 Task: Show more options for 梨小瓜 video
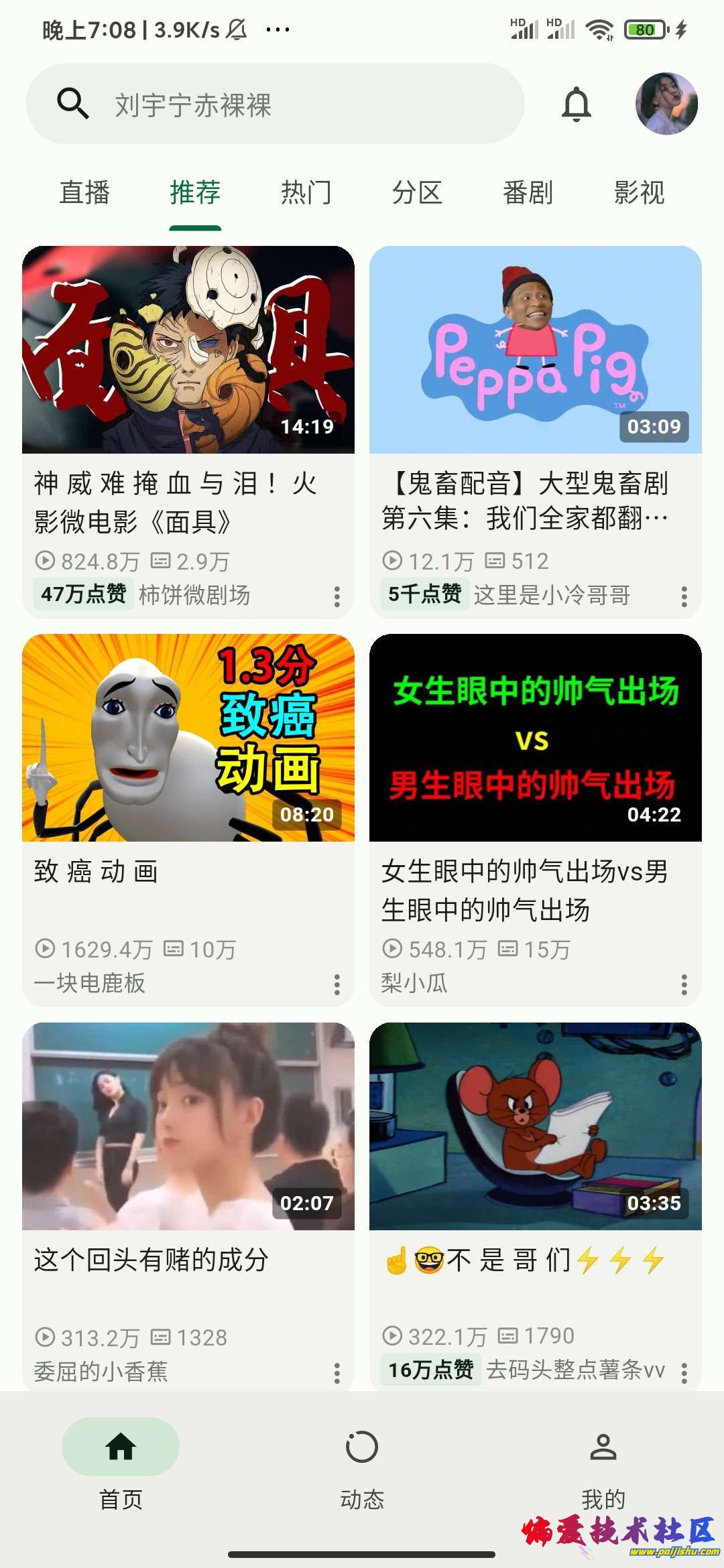[x=684, y=984]
